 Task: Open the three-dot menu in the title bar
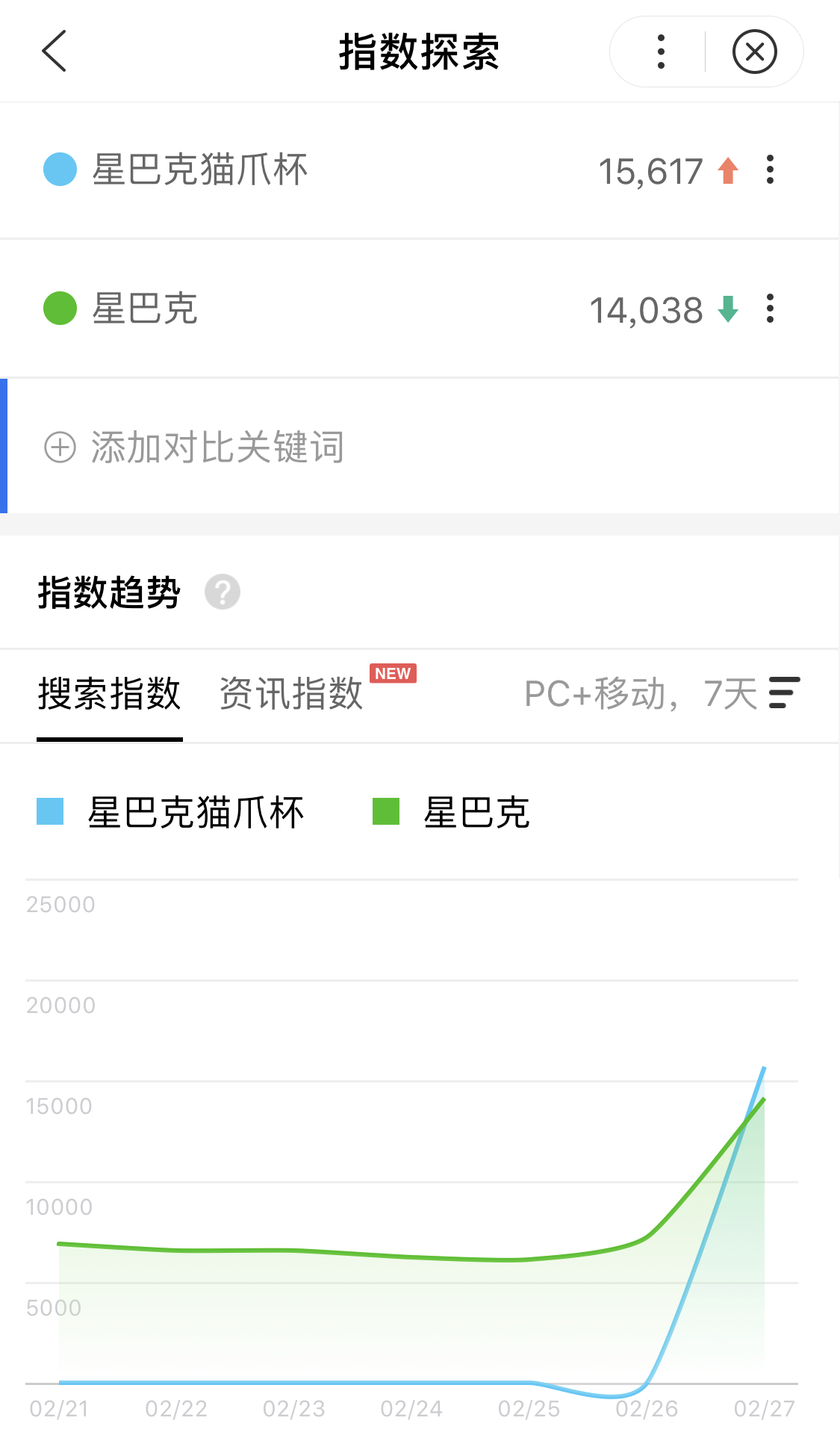coord(660,51)
